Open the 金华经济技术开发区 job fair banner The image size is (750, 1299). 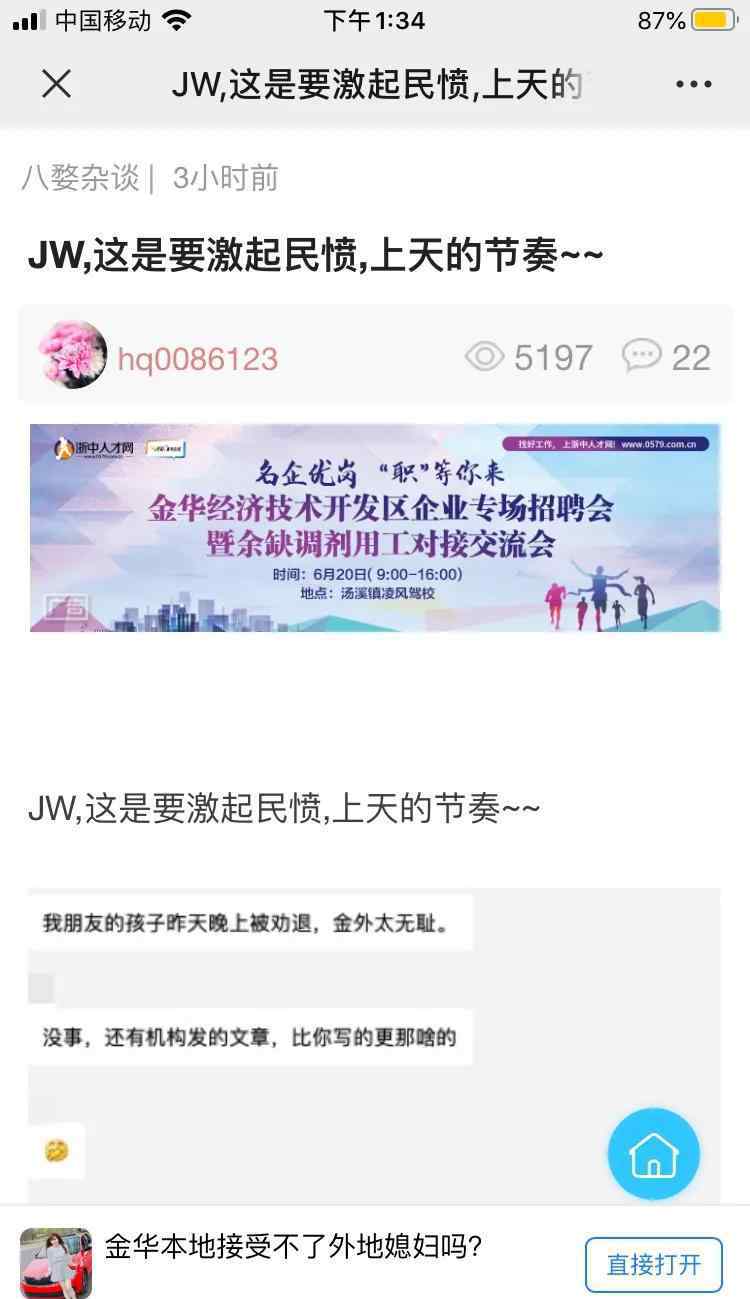(375, 527)
